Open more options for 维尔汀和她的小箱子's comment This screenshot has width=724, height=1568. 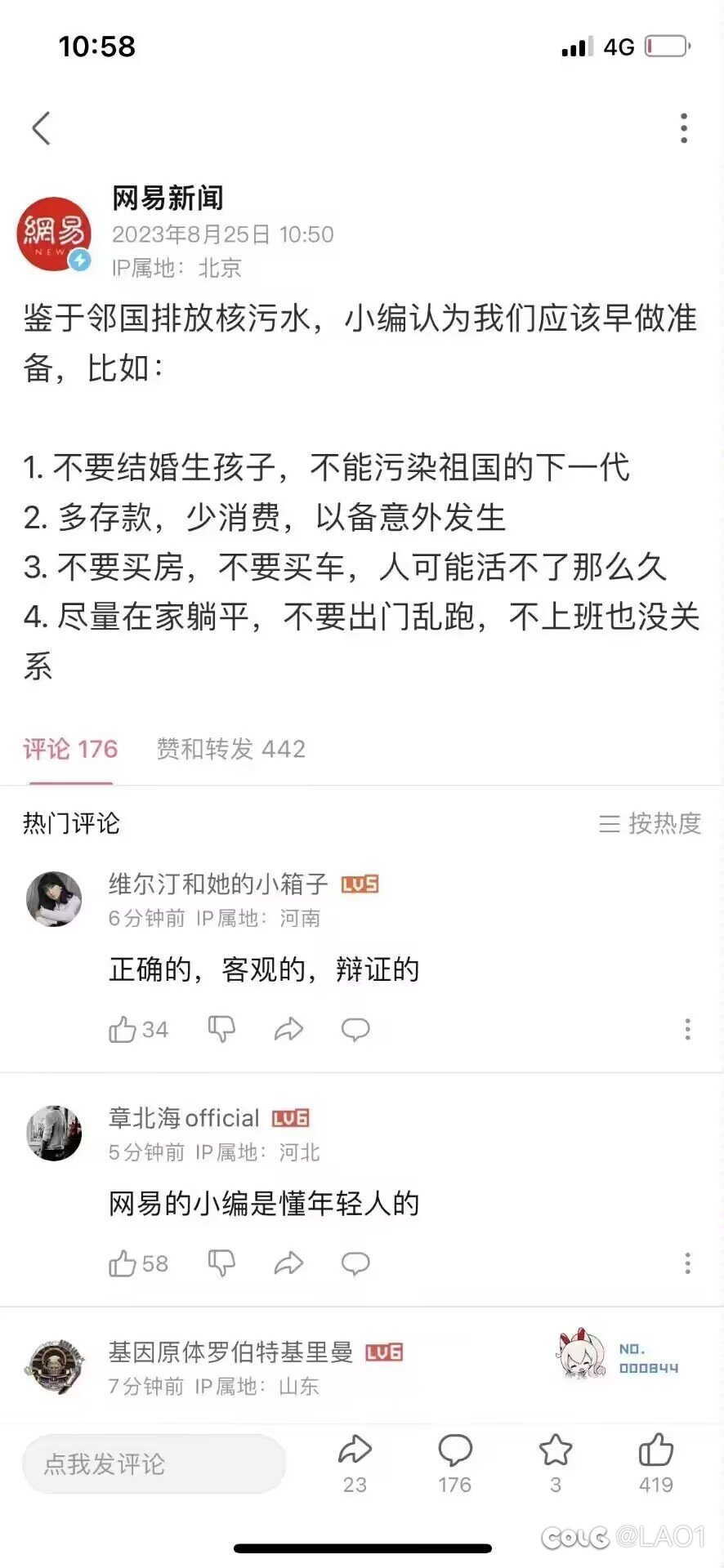[x=687, y=1030]
